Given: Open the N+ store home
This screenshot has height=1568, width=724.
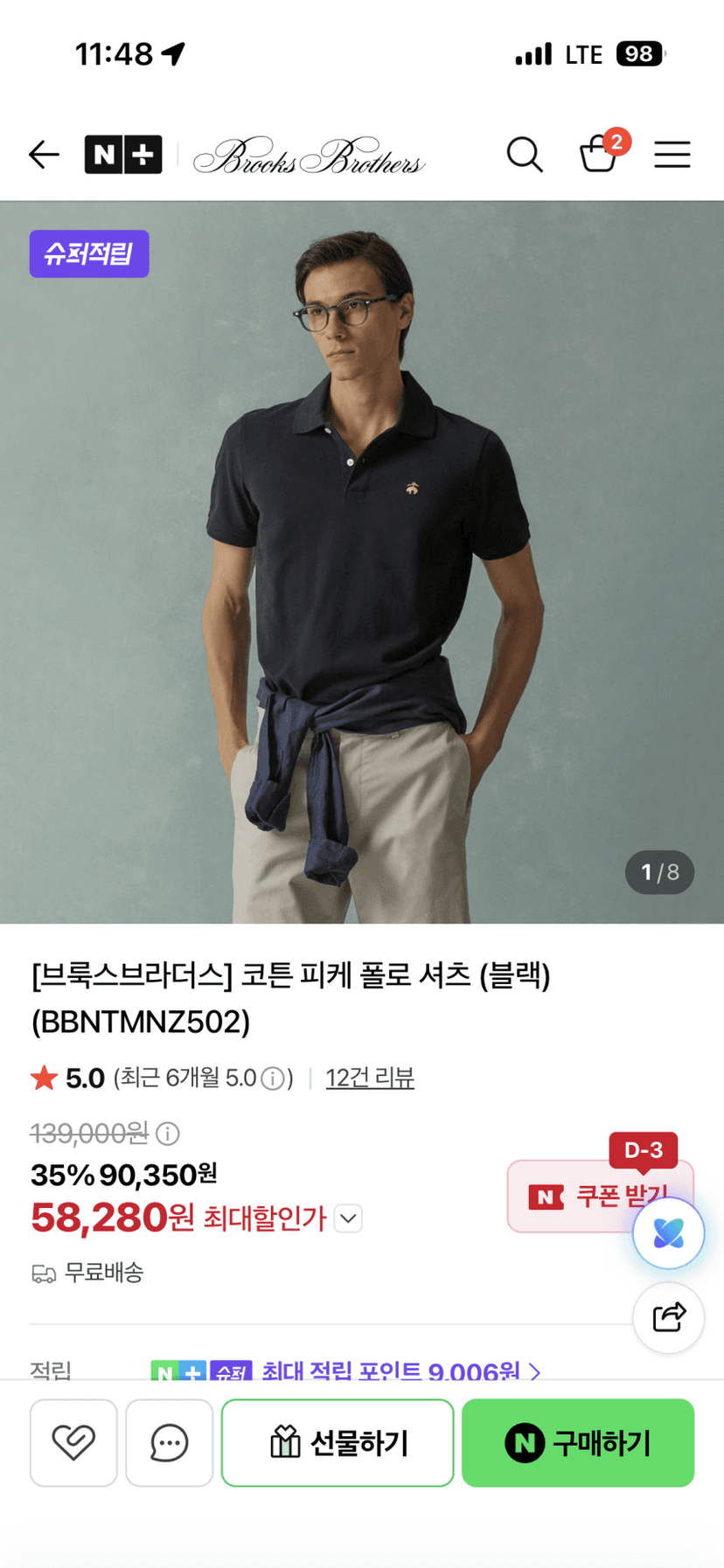Looking at the screenshot, I should 123,155.
